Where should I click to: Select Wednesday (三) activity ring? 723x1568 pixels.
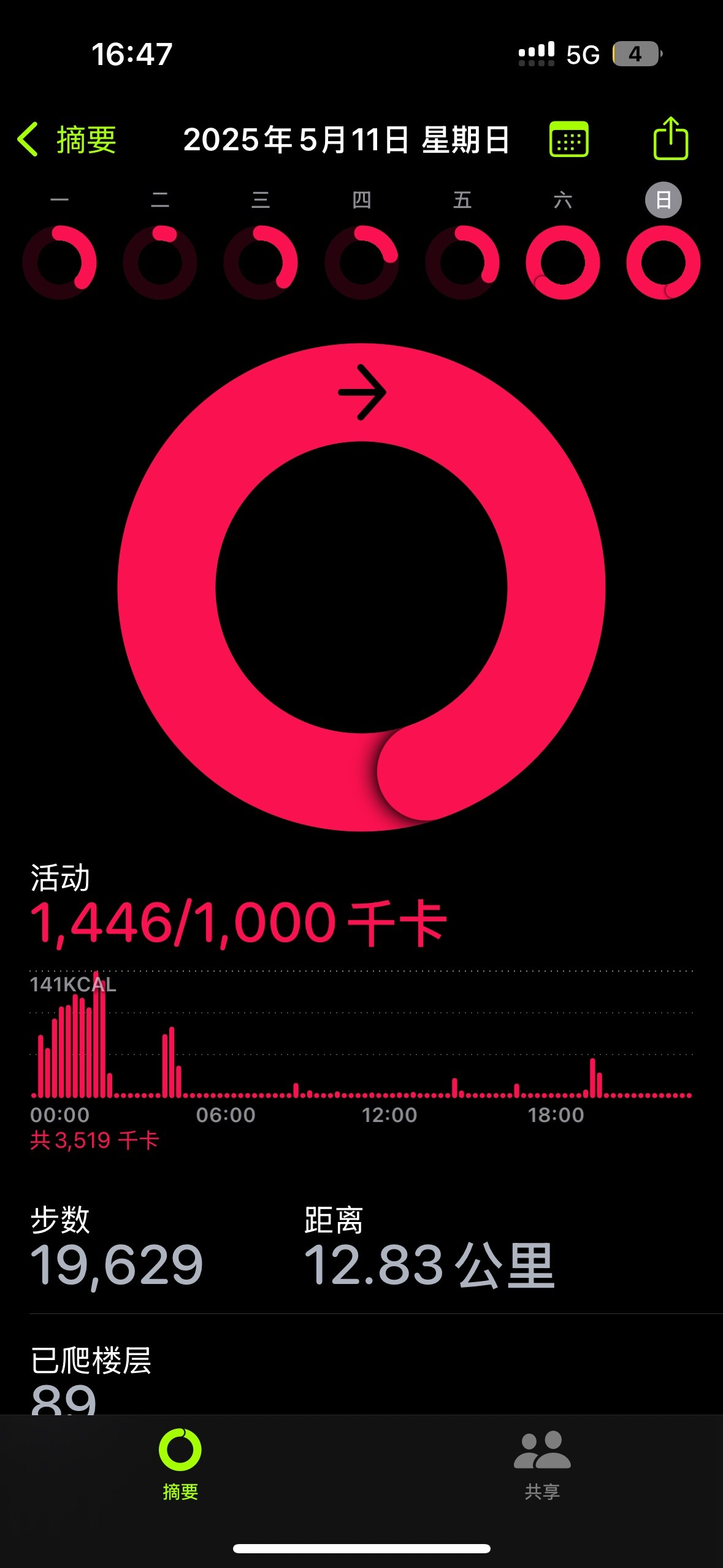pyautogui.click(x=261, y=262)
